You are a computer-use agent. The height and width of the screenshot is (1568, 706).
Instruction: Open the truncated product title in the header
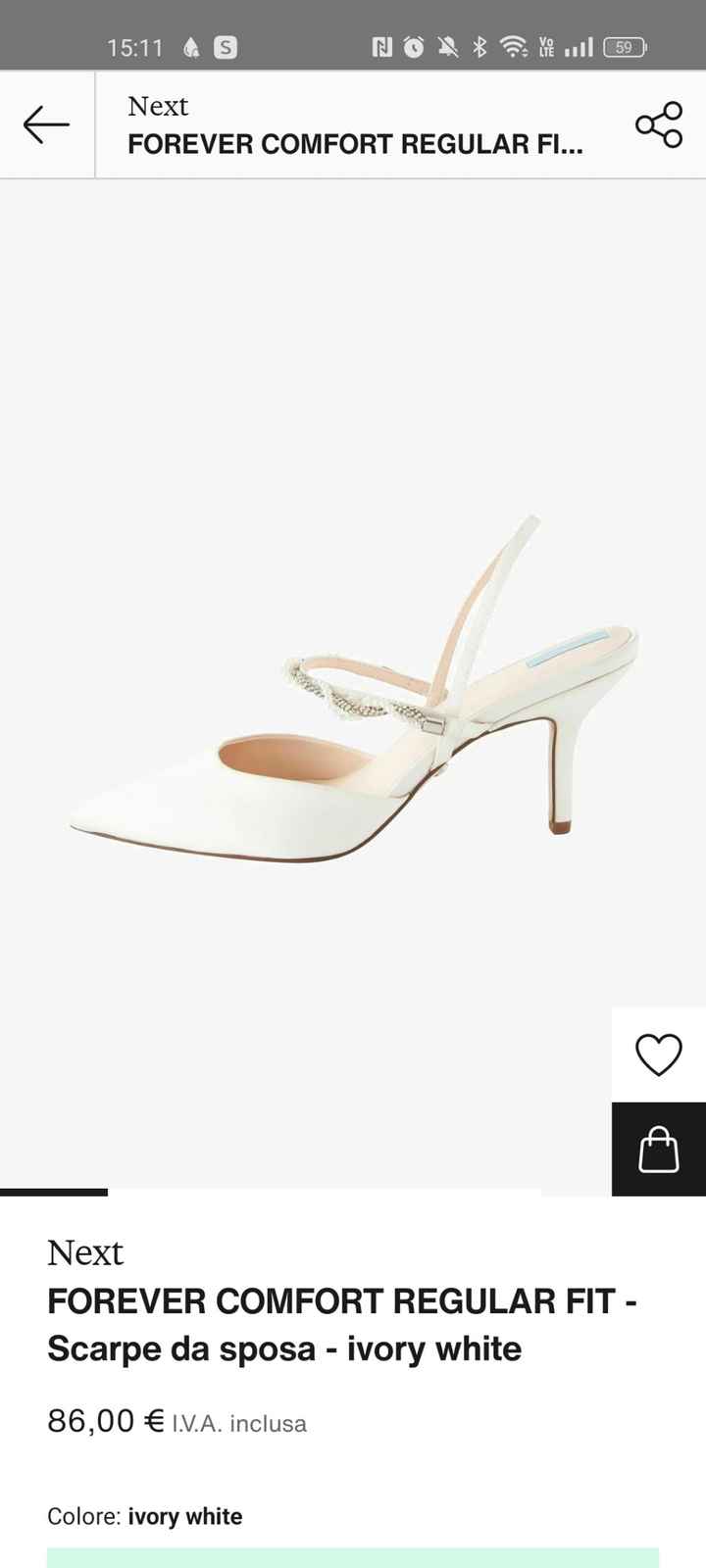coord(354,144)
